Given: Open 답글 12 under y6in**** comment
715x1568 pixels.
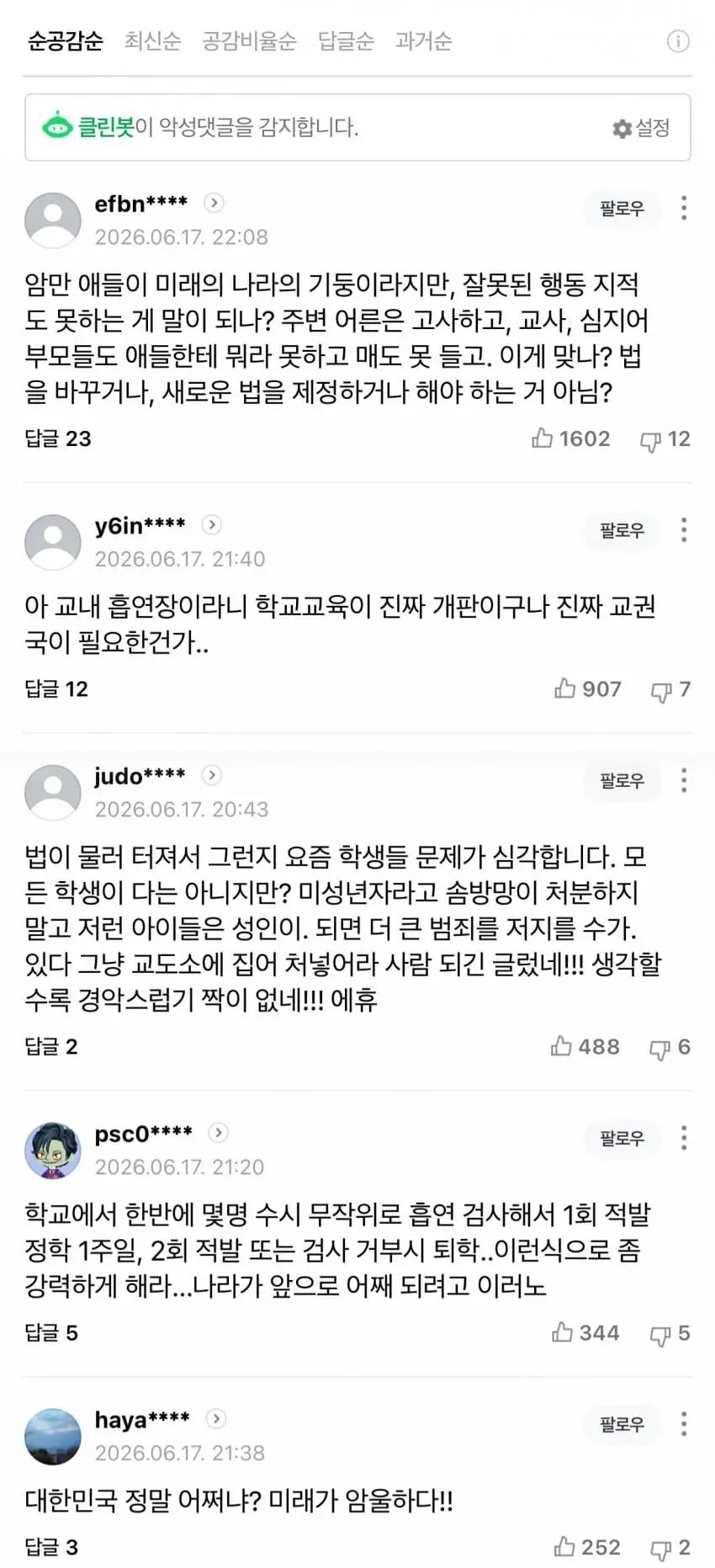Looking at the screenshot, I should [x=56, y=689].
